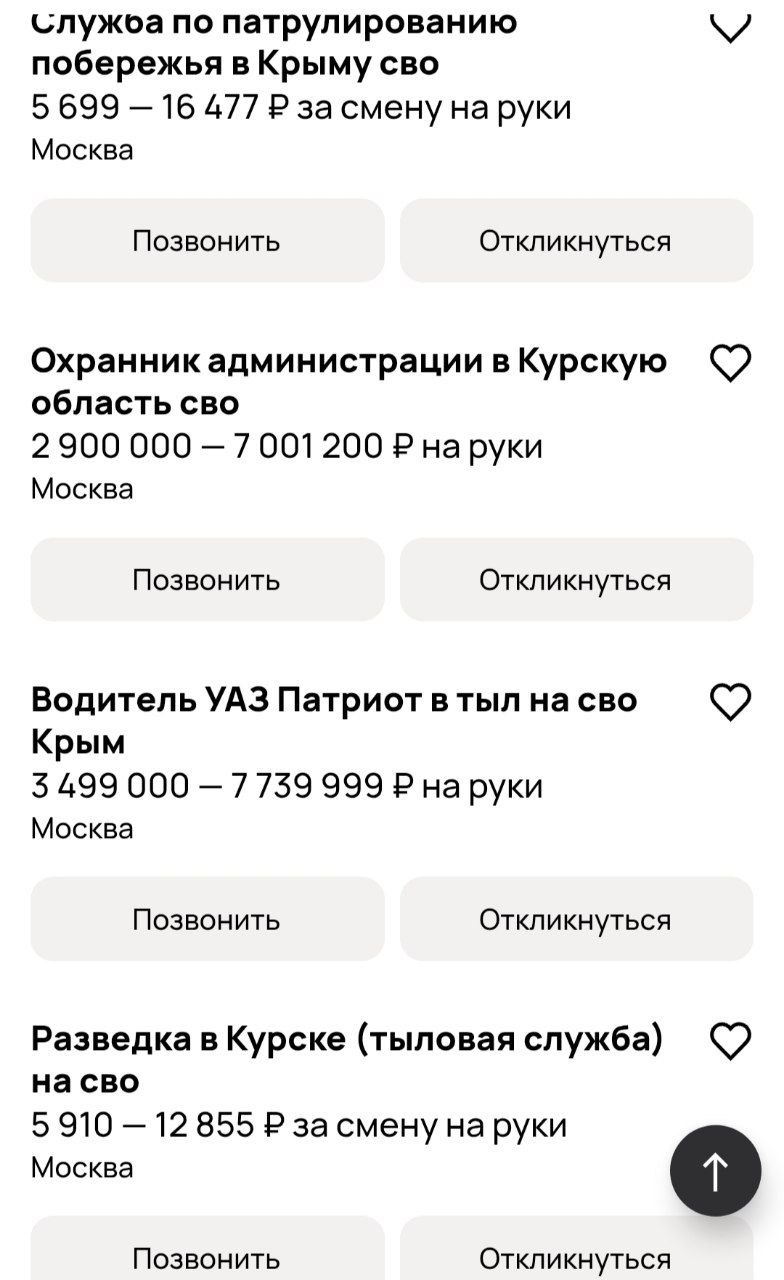This screenshot has height=1280, width=784.
Task: Call about the Разведка в Курске job
Action: click(207, 1256)
